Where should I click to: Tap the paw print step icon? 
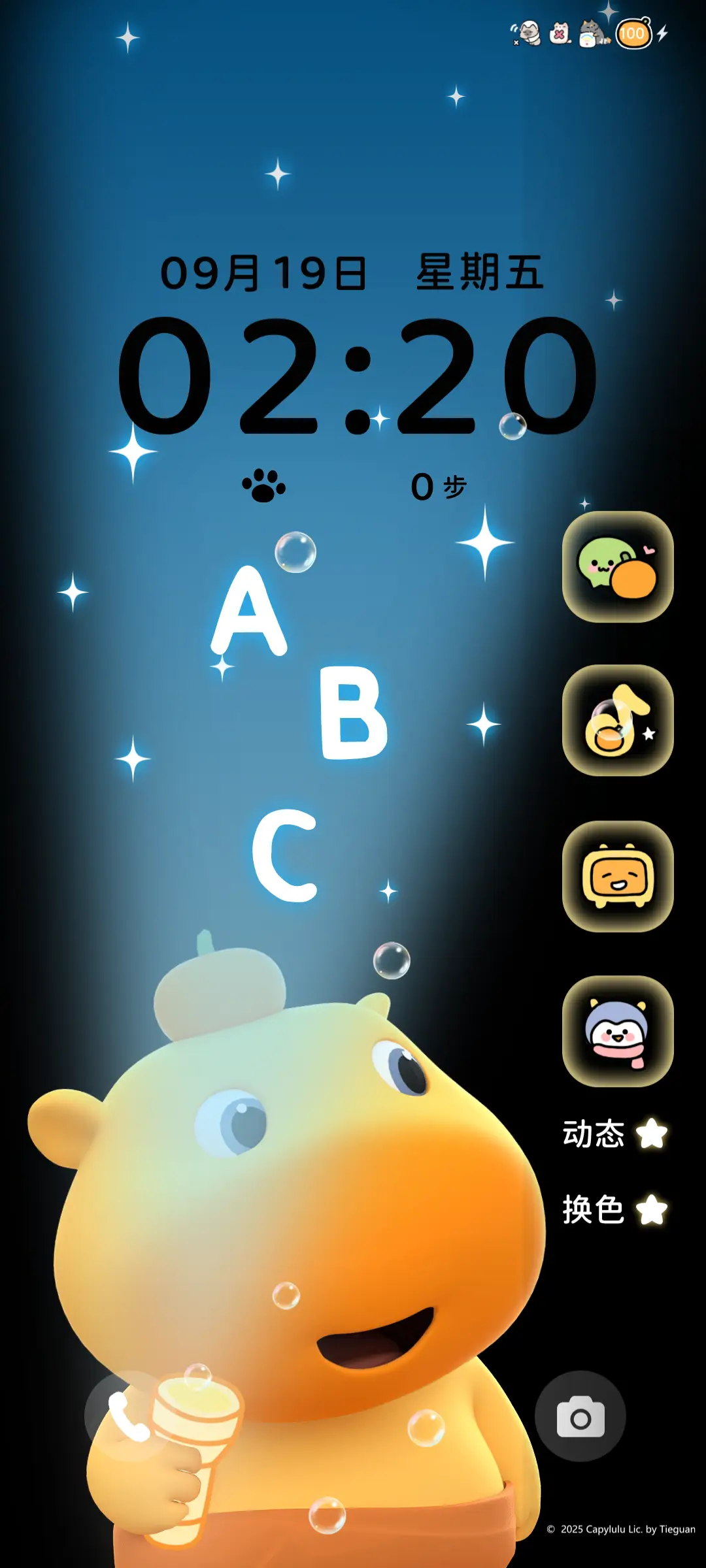pyautogui.click(x=264, y=485)
